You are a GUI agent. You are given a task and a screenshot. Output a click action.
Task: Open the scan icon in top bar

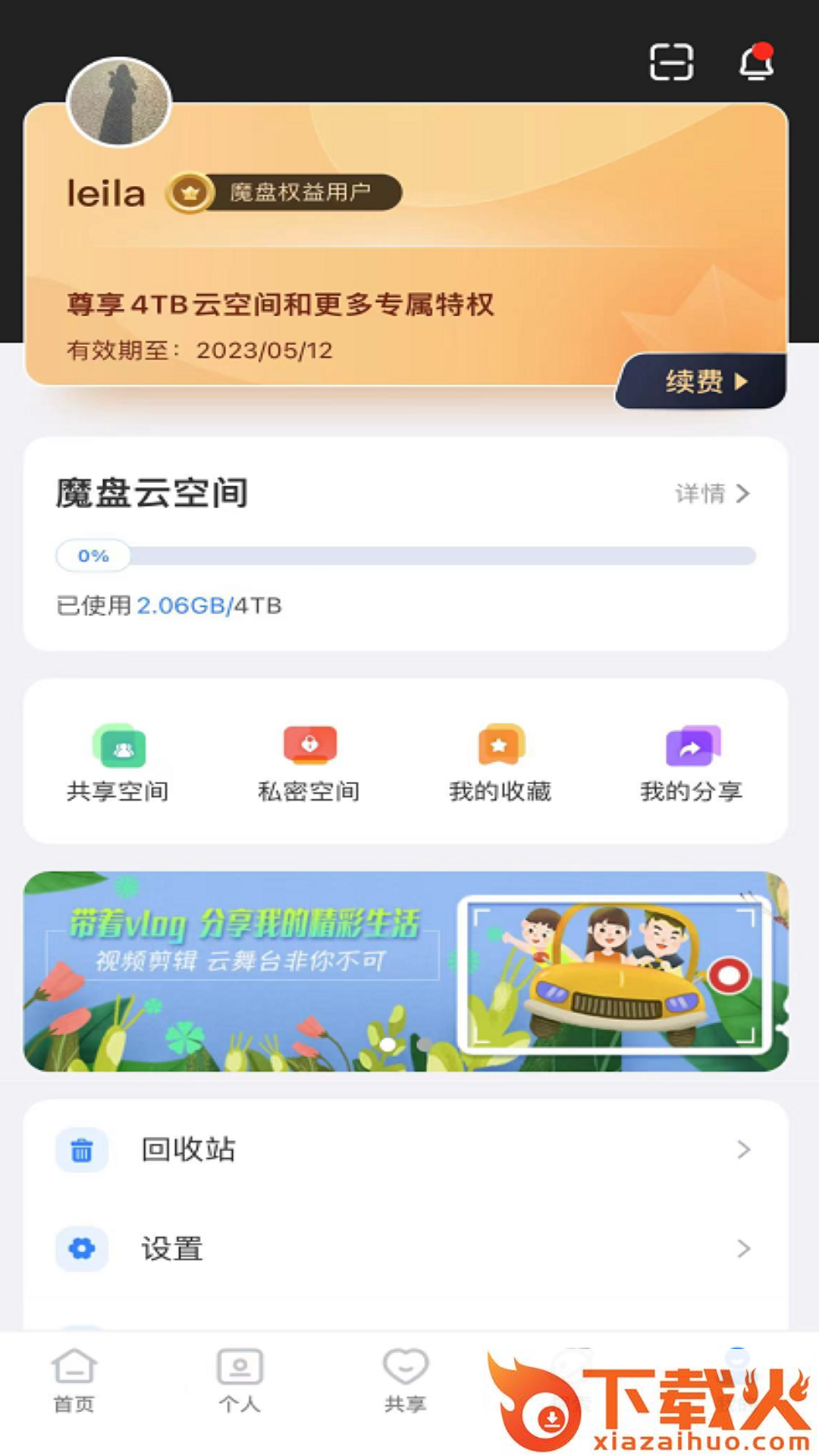point(671,62)
